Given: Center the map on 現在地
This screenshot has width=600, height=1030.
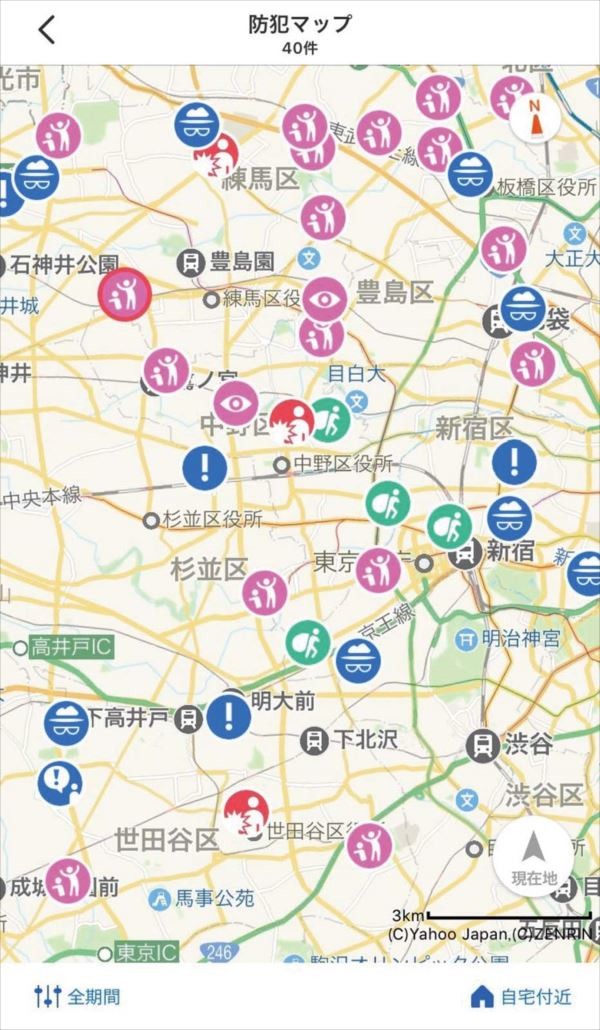Looking at the screenshot, I should click(533, 856).
